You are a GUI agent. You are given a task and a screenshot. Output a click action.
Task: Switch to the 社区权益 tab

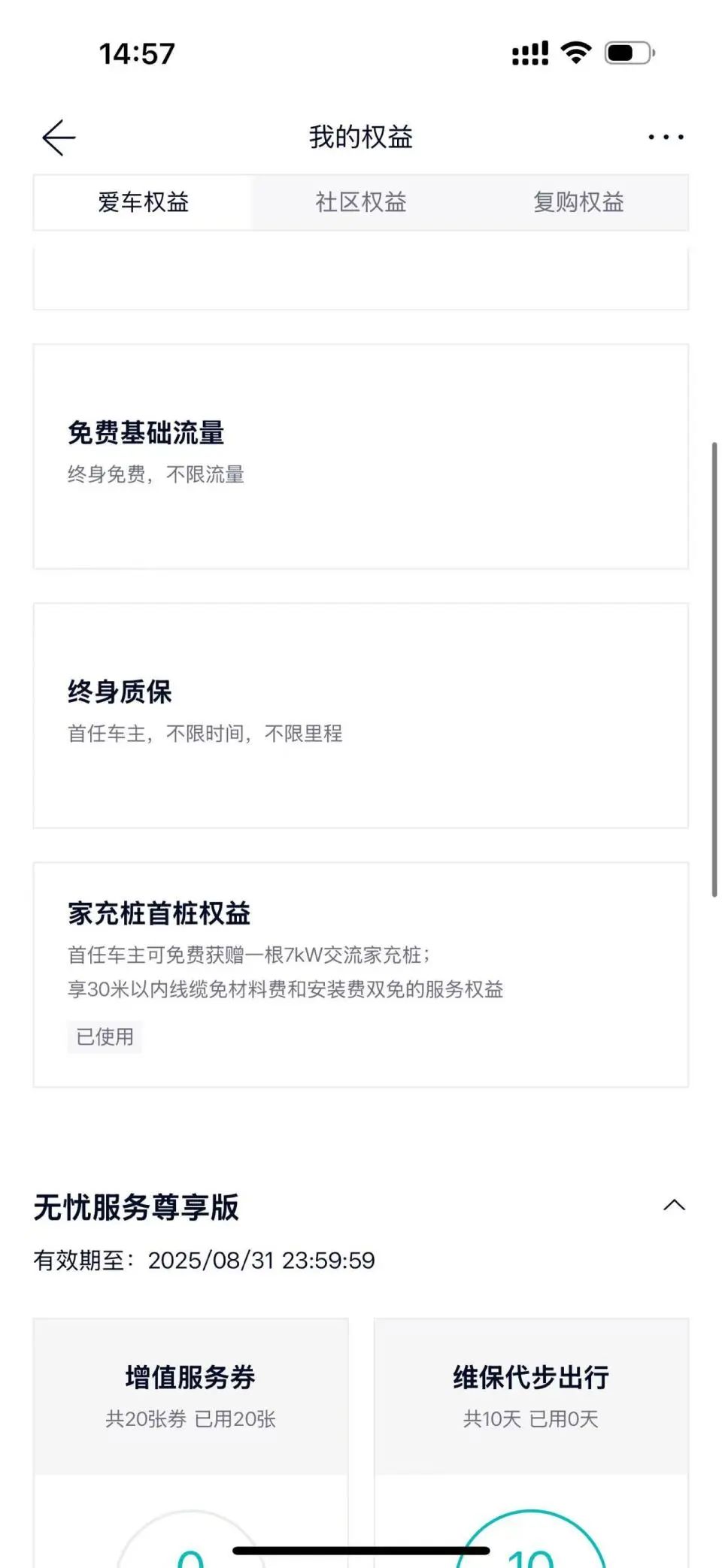click(x=361, y=202)
